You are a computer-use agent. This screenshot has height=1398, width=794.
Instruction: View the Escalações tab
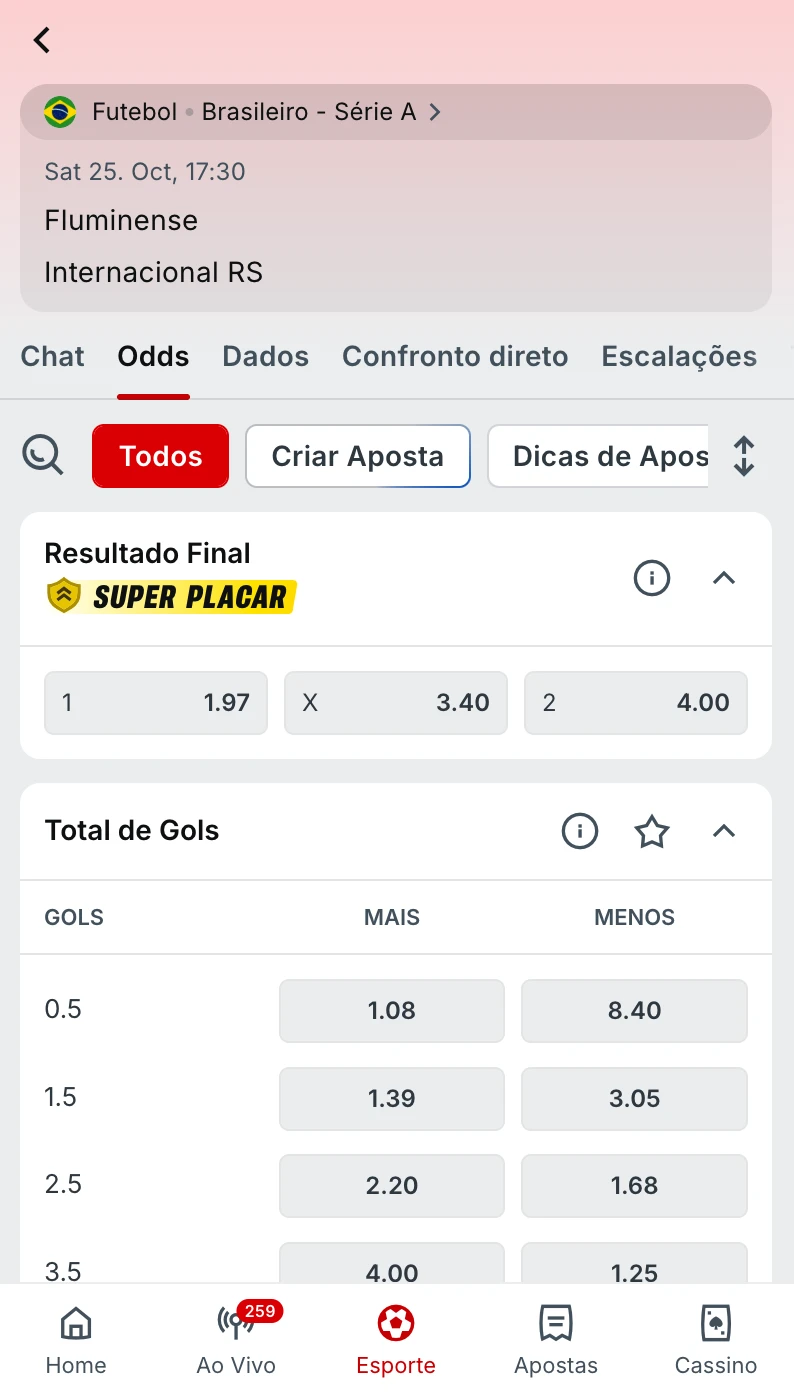pos(679,357)
